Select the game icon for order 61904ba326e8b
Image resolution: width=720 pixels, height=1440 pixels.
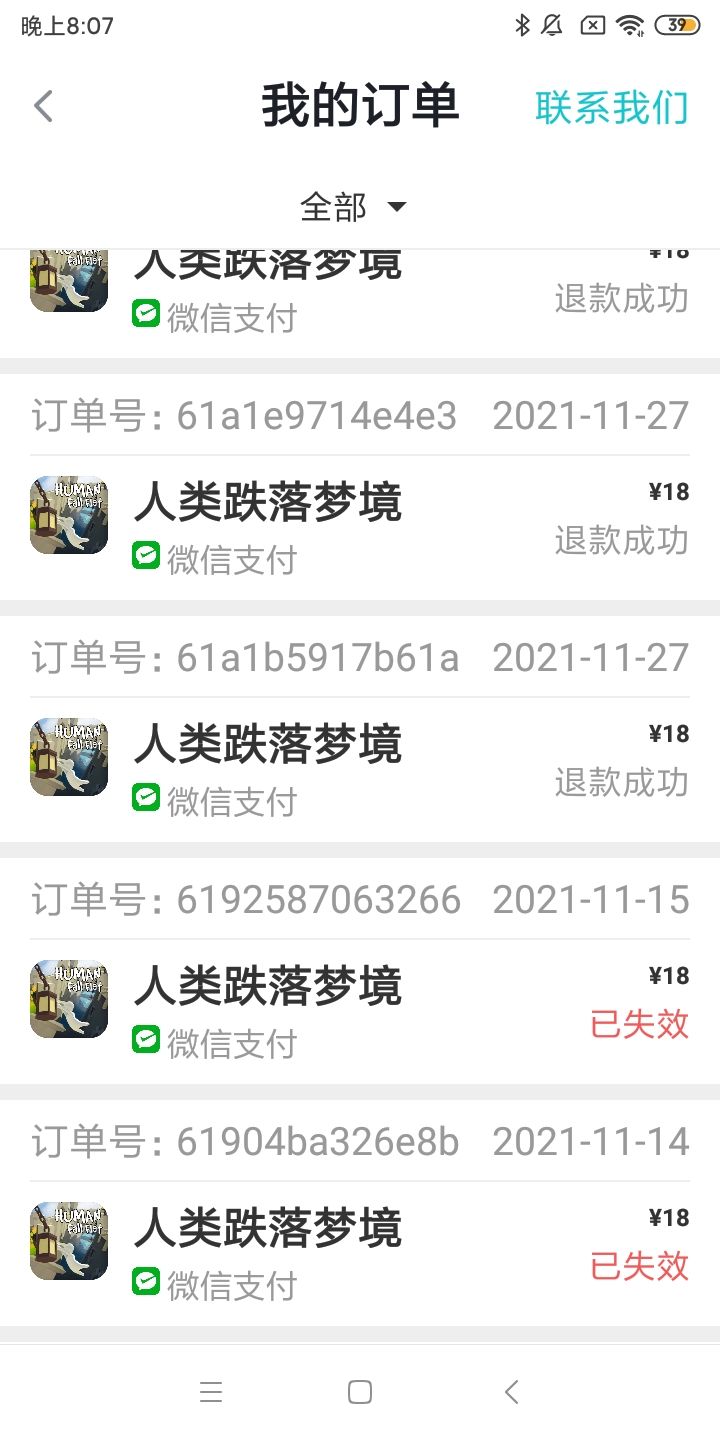[x=68, y=1238]
